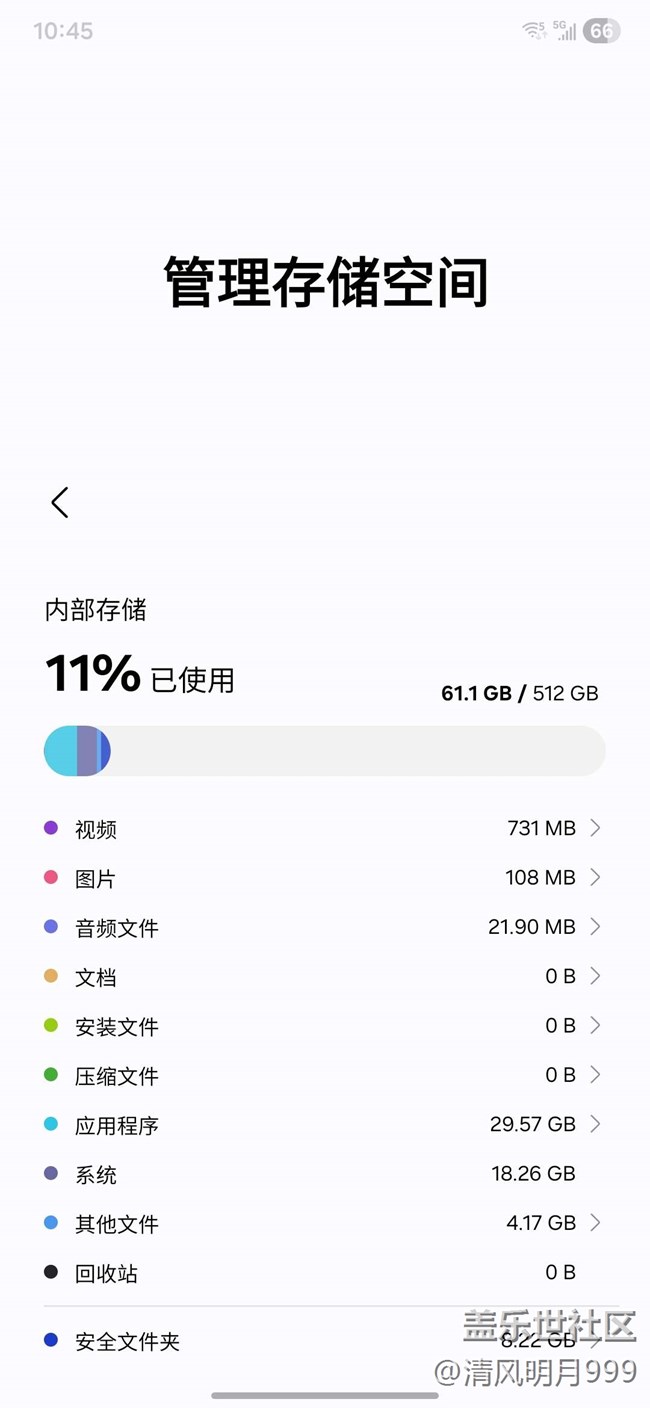Open the 图片 storage category
This screenshot has height=1408, width=650.
pyautogui.click(x=323, y=878)
